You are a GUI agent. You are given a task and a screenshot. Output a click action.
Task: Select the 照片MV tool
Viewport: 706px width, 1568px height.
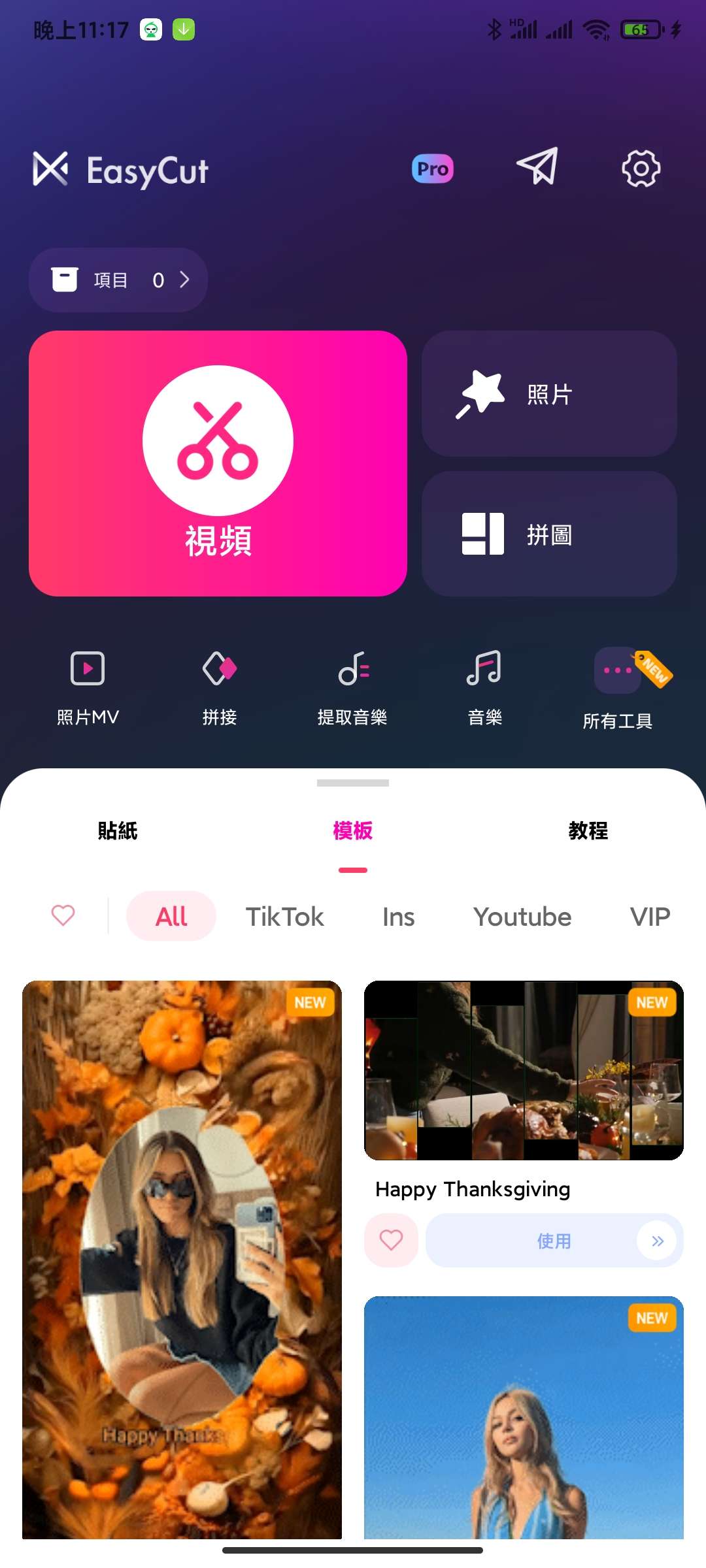[x=87, y=686]
